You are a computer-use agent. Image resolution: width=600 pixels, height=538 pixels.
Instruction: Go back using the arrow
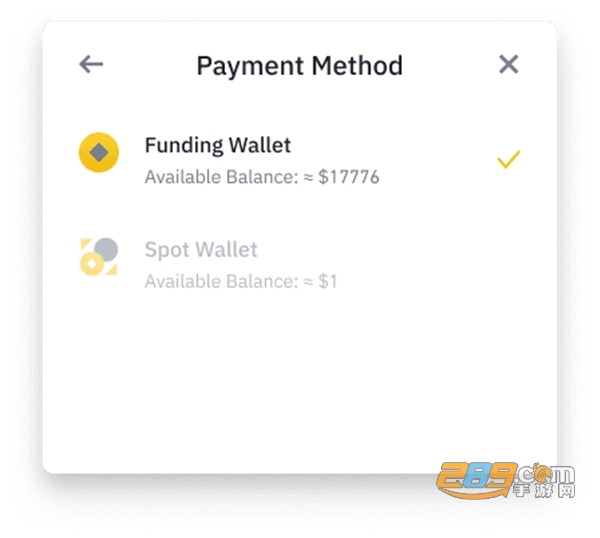(x=91, y=65)
